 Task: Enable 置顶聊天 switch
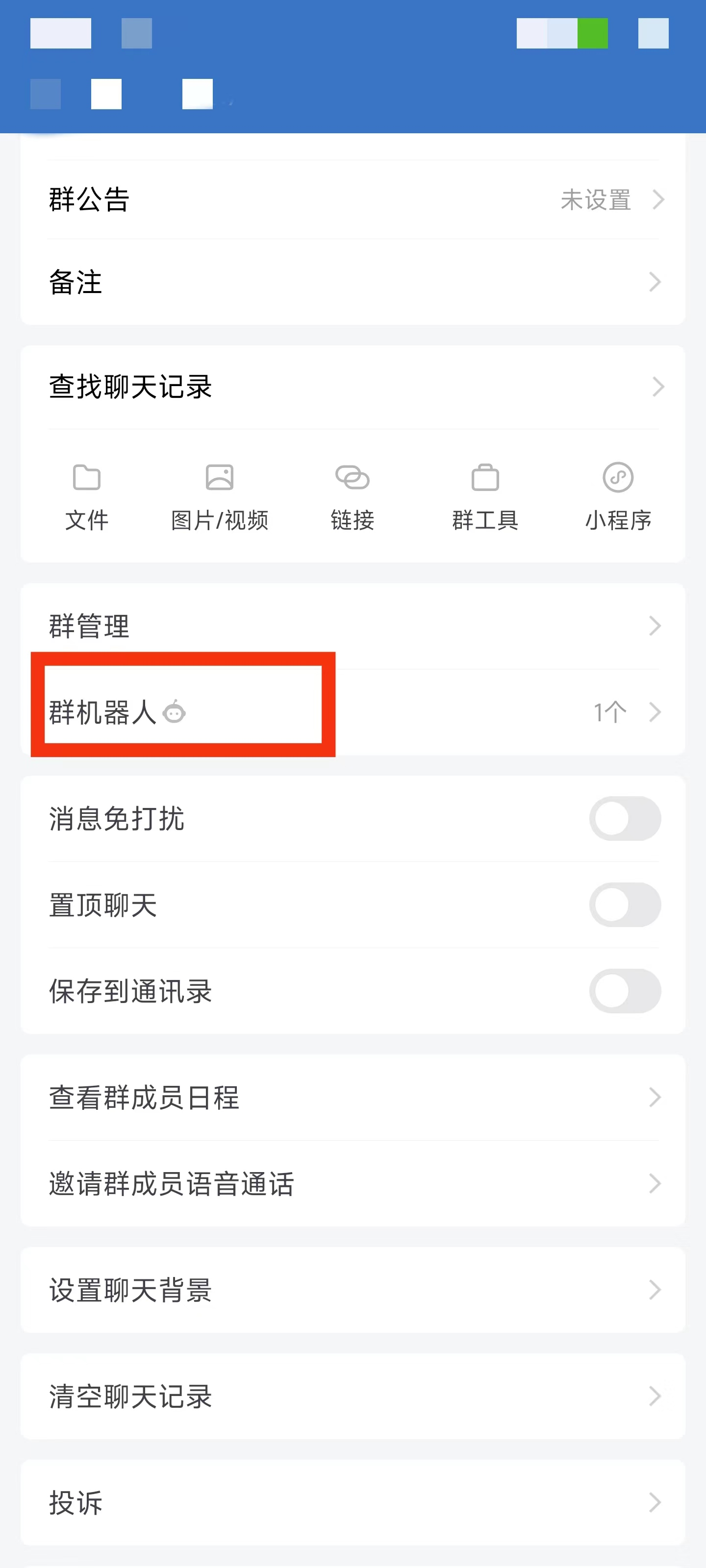pyautogui.click(x=625, y=905)
